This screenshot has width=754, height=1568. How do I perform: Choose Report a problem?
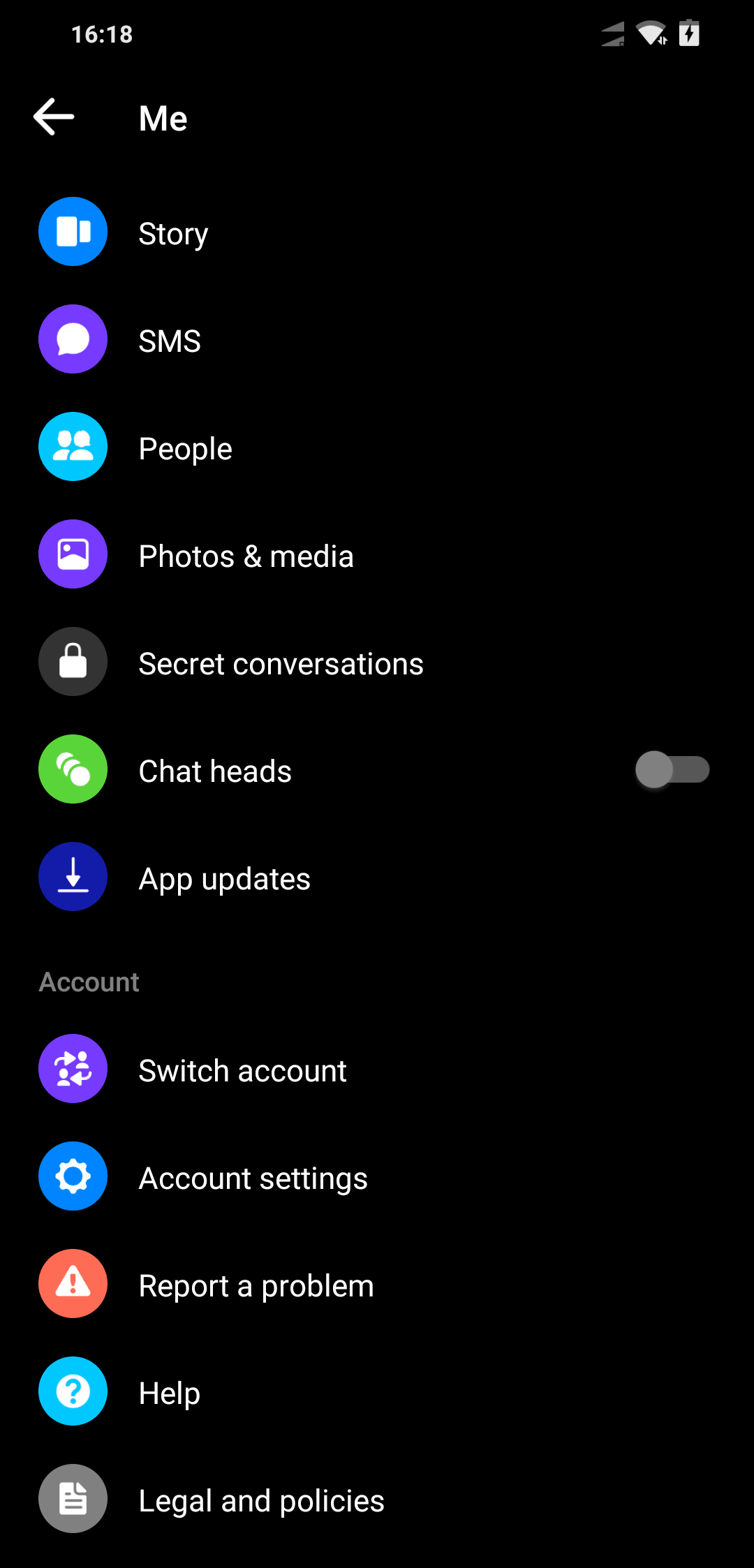[377, 1284]
